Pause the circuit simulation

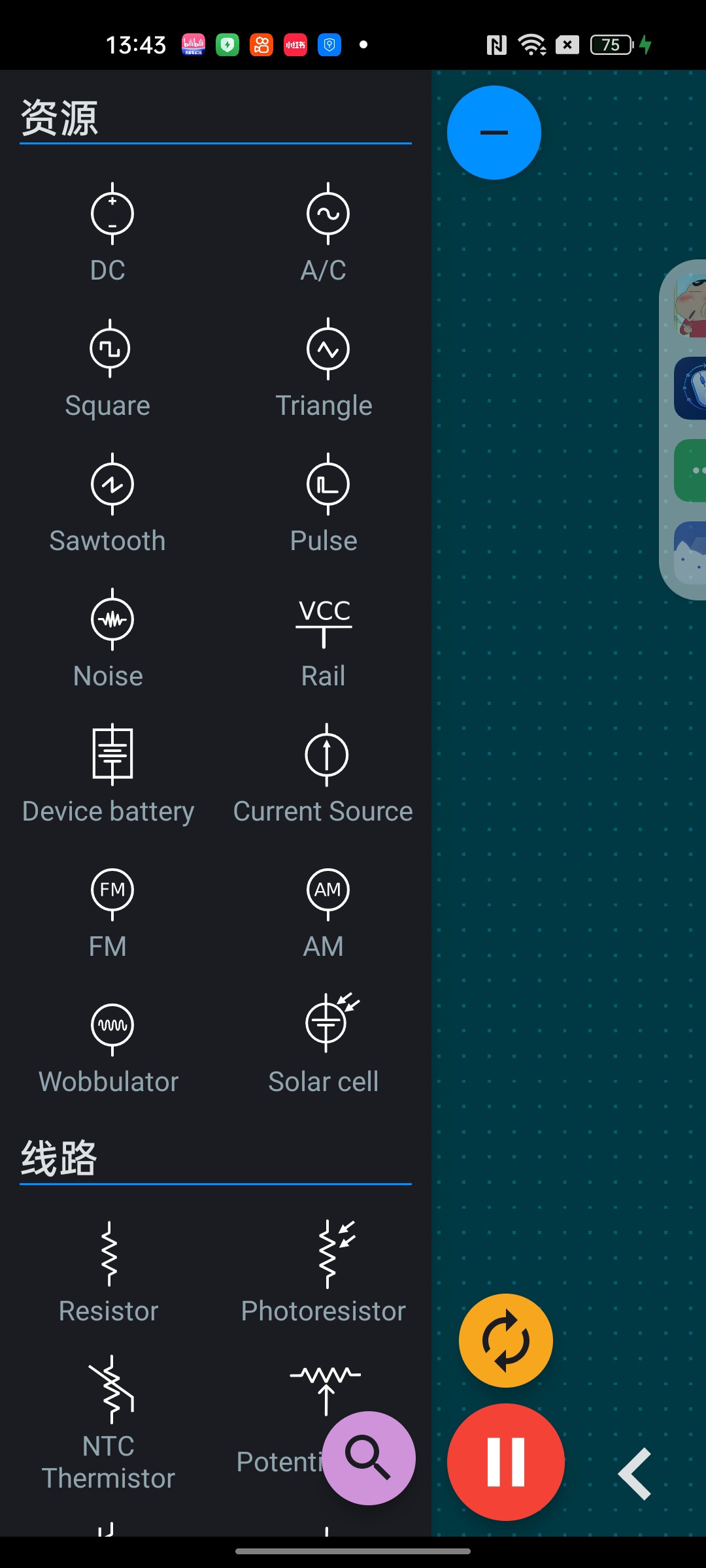click(x=506, y=1462)
